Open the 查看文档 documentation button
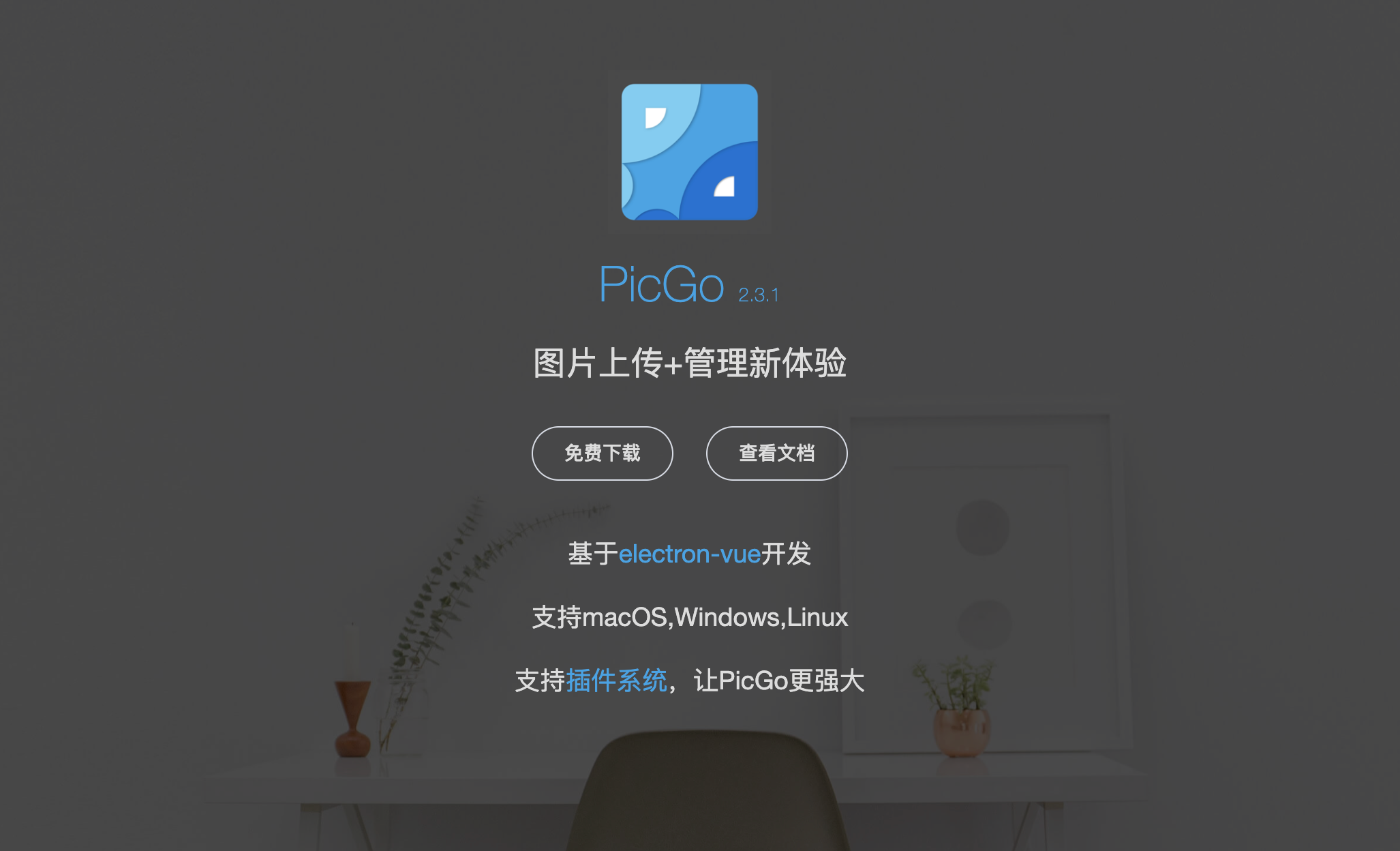Viewport: 1400px width, 851px height. 776,453
